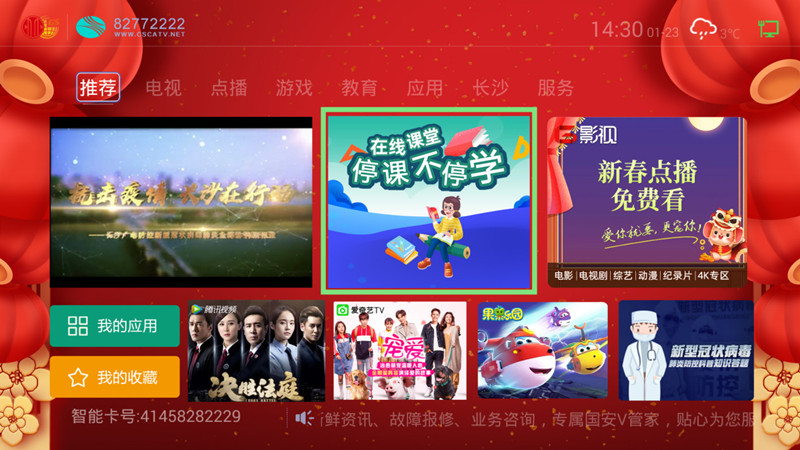The image size is (800, 450).
Task: Open 新型冠状病毒 knowledge quiz card
Action: pos(685,352)
